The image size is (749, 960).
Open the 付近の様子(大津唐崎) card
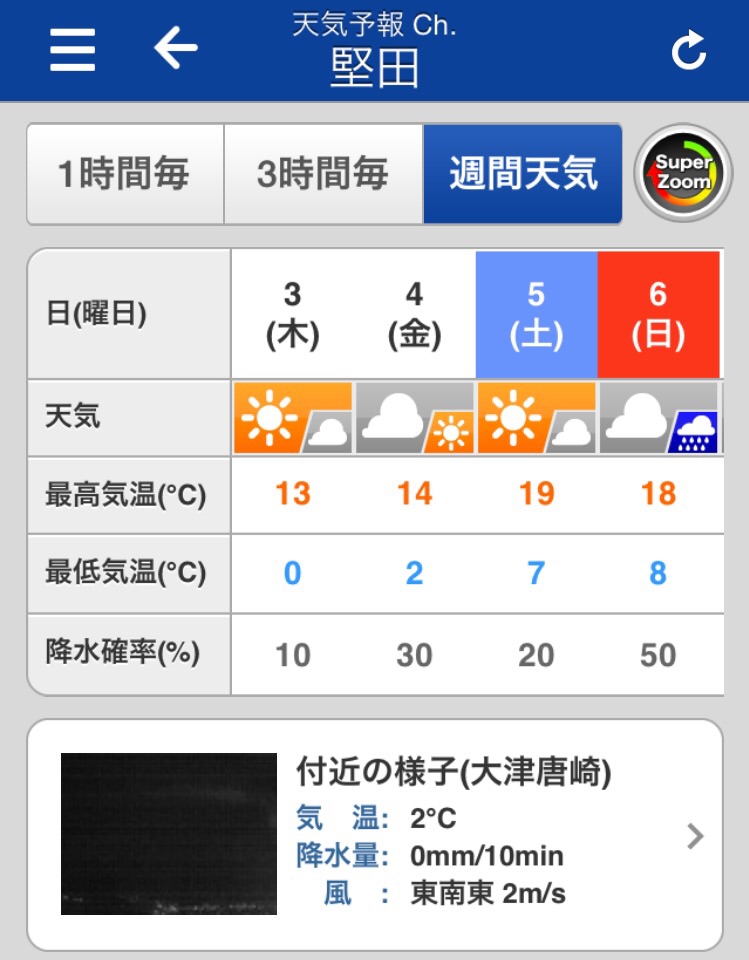(374, 834)
